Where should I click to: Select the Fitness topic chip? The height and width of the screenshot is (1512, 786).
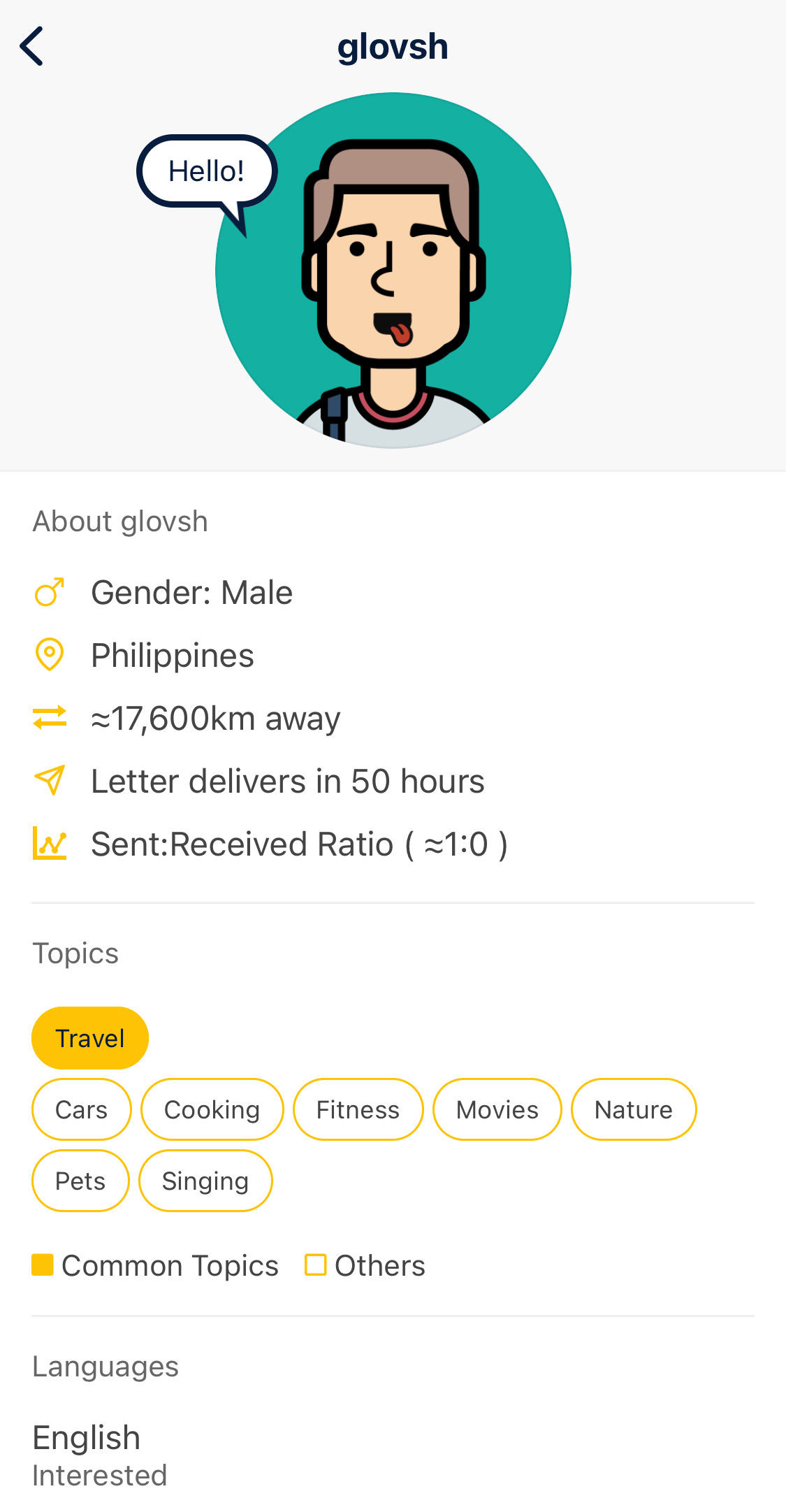[x=358, y=1109]
